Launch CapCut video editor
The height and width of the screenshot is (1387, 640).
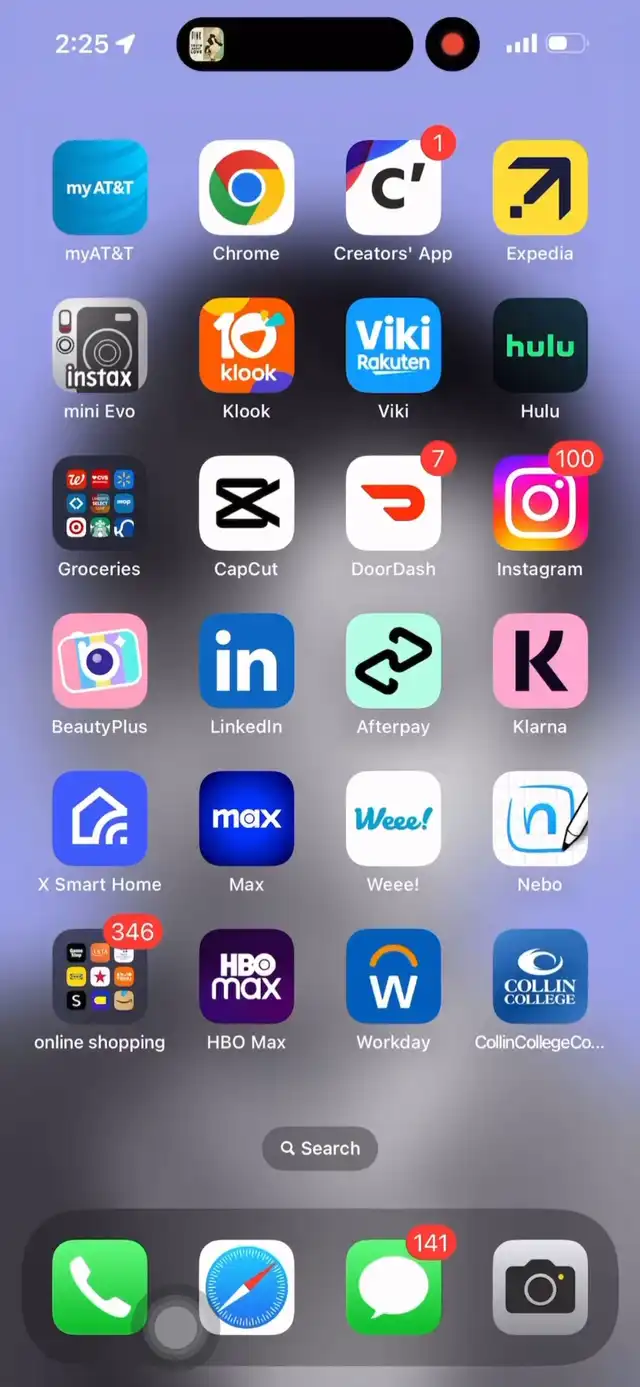pyautogui.click(x=246, y=503)
